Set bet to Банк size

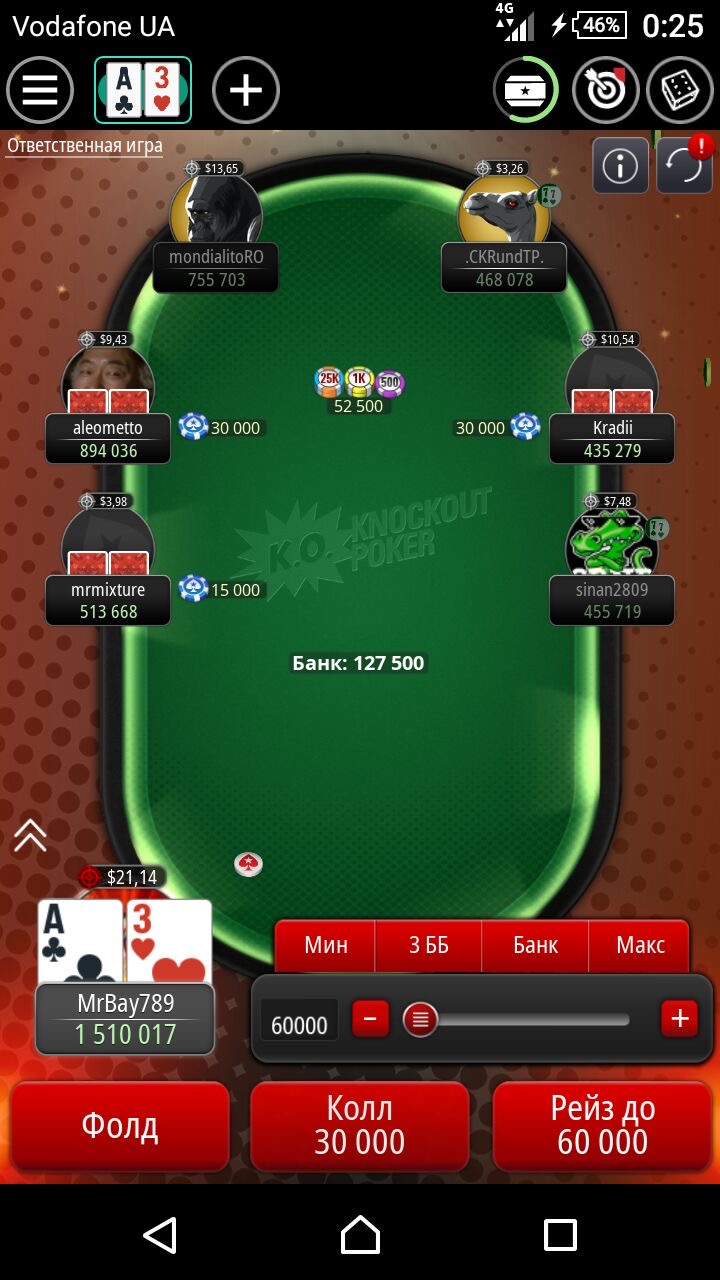tap(536, 945)
